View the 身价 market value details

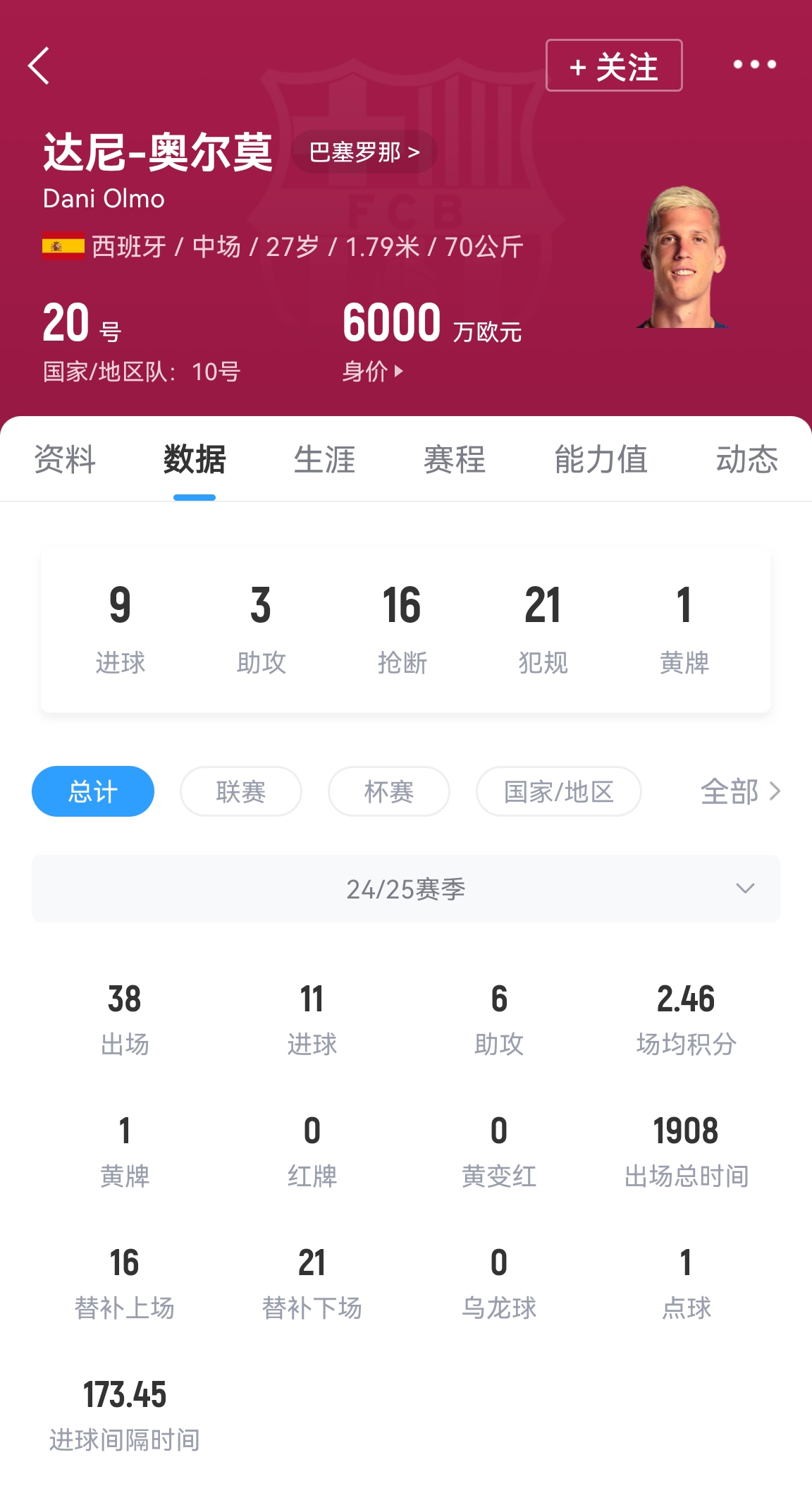(x=373, y=371)
